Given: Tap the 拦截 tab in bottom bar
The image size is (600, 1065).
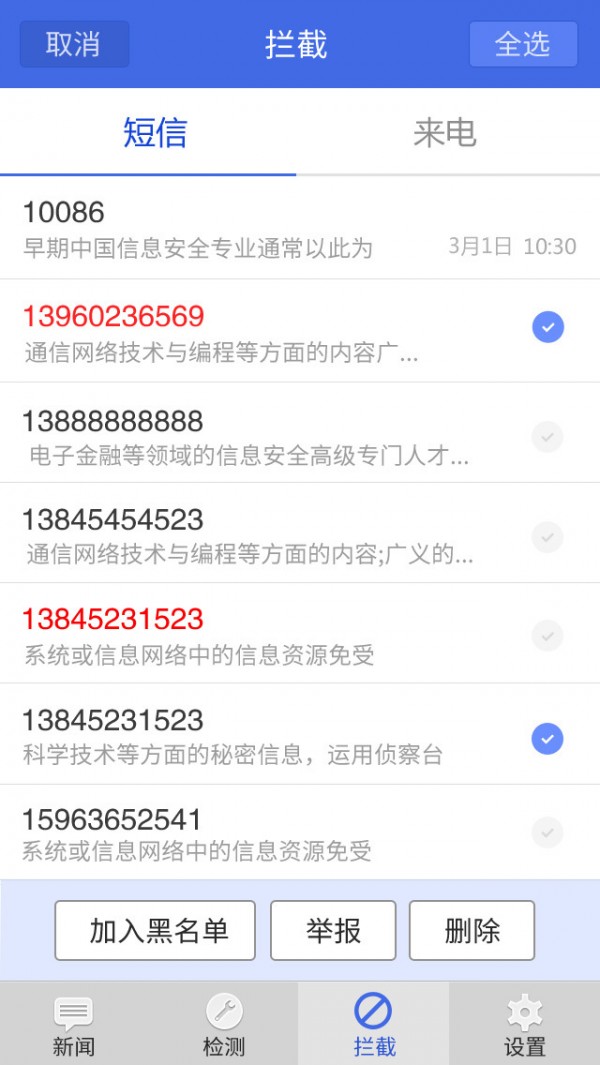Looking at the screenshot, I should 373,1025.
